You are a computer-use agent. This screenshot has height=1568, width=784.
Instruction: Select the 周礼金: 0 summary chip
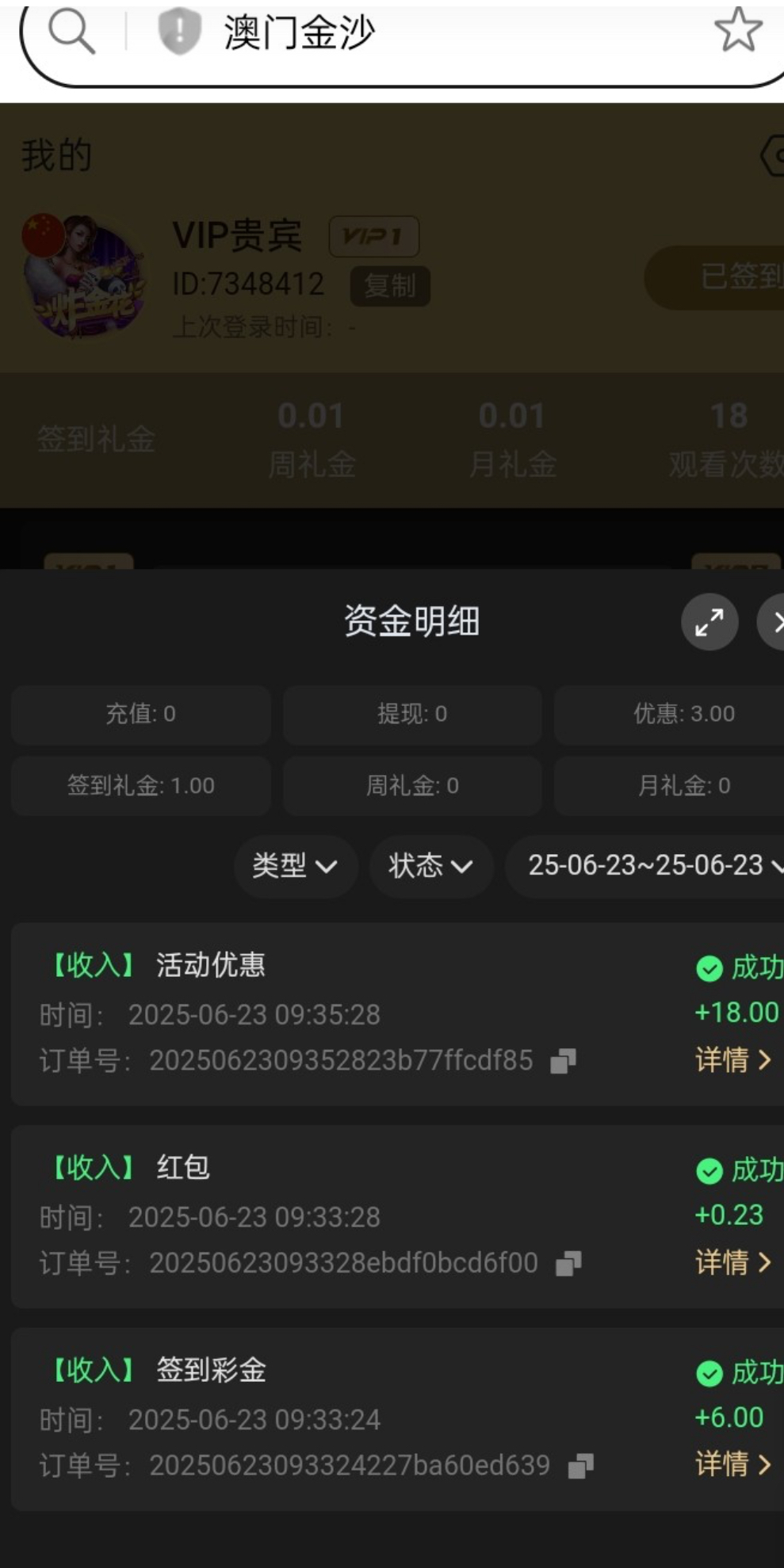point(412,785)
